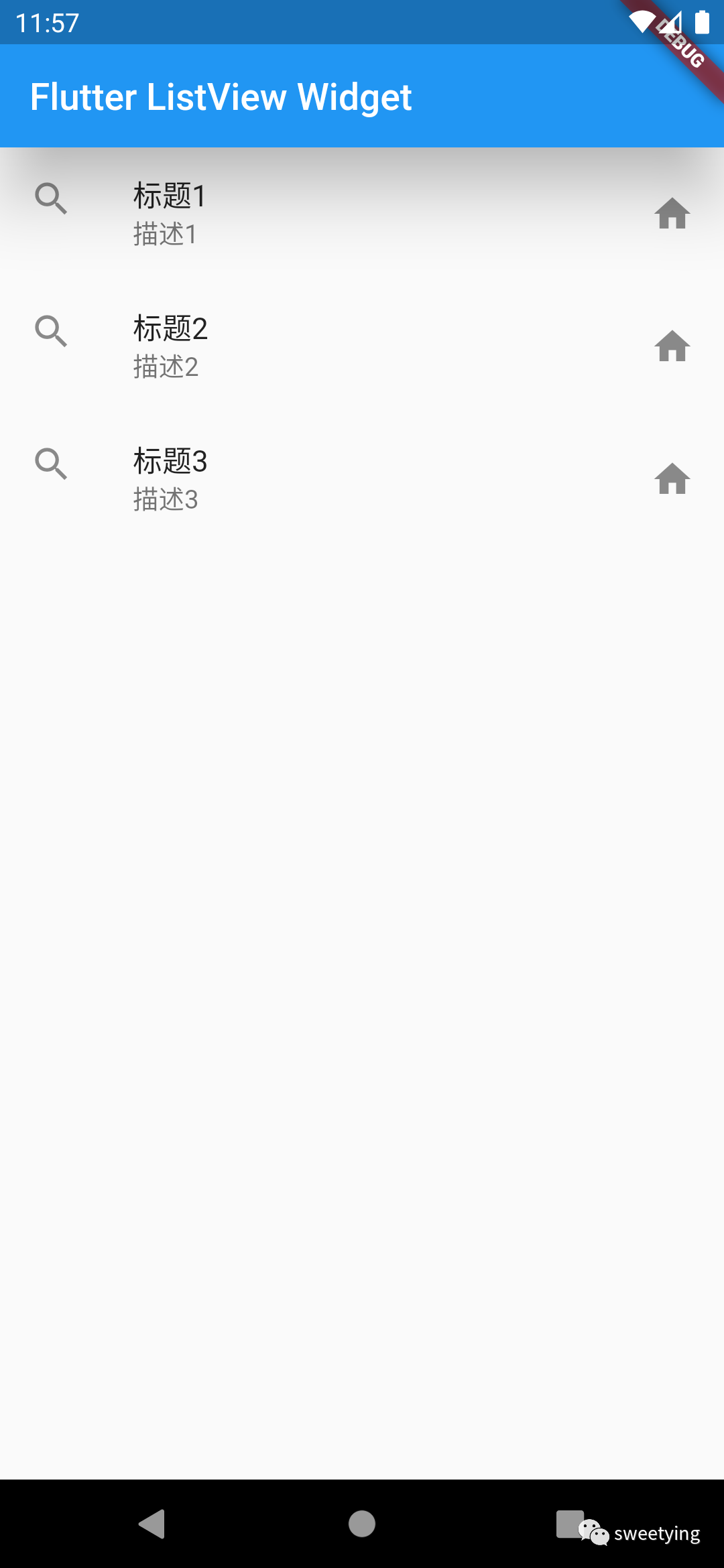Tap the list row titled 标题3
The height and width of the screenshot is (1568, 724).
(362, 479)
